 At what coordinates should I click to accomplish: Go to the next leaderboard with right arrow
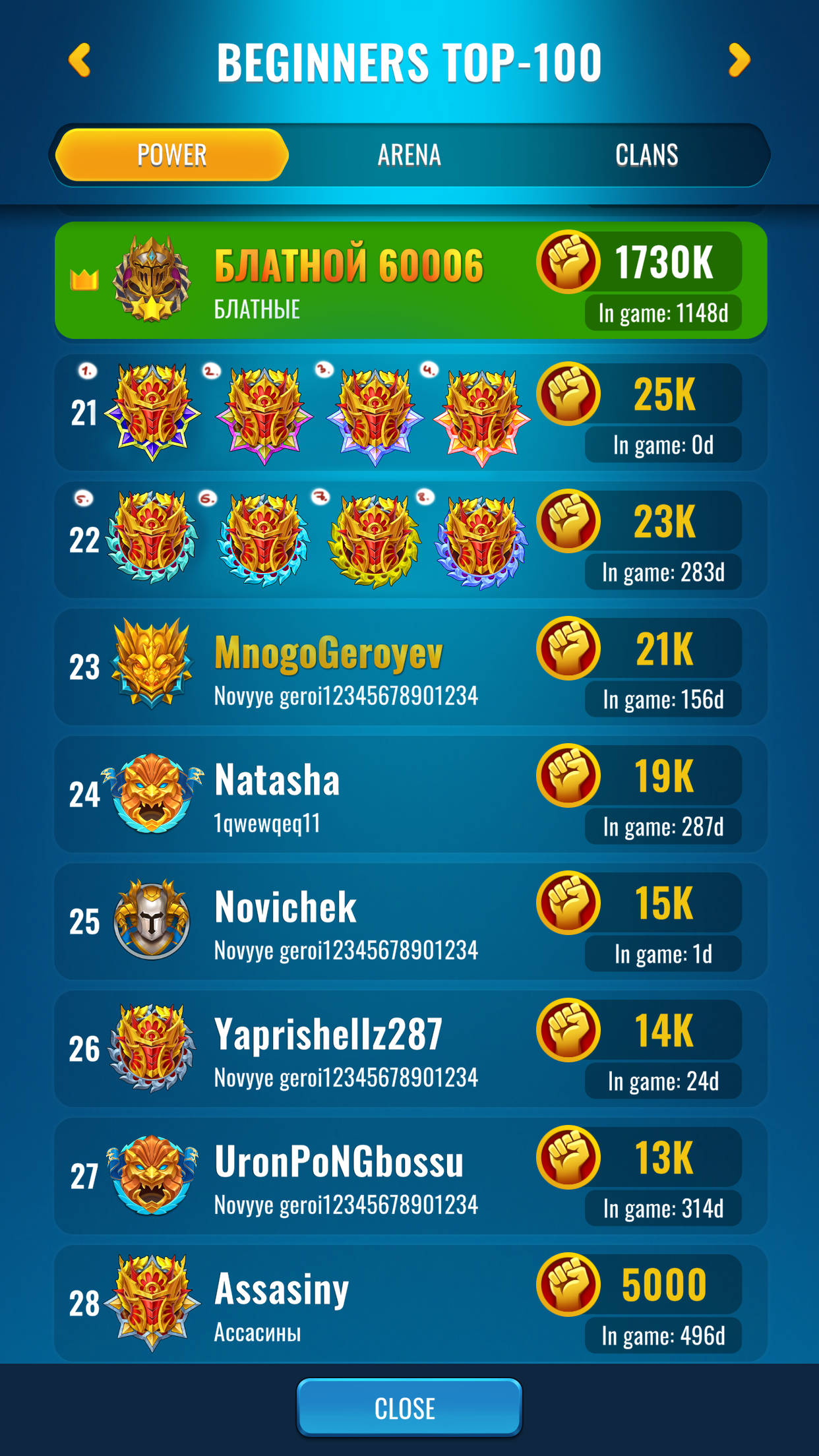point(739,61)
